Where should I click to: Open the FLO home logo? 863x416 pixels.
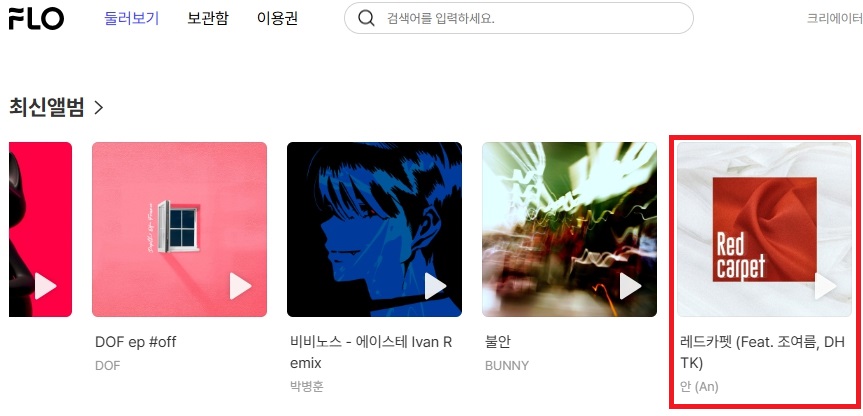(36, 18)
